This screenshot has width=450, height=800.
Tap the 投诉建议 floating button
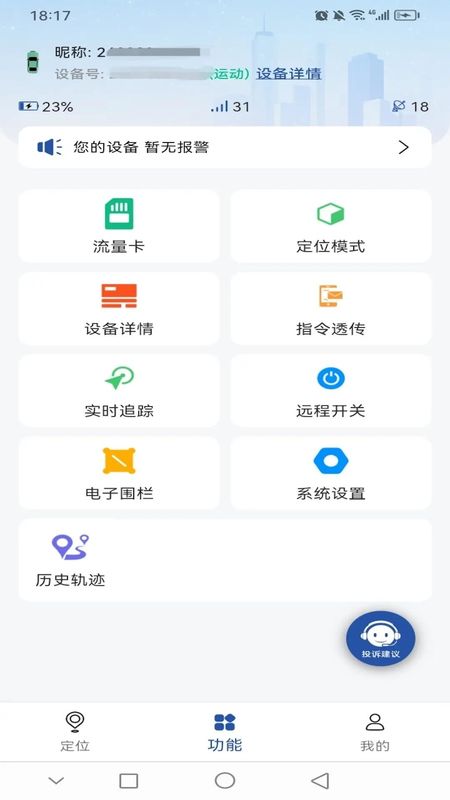point(381,639)
